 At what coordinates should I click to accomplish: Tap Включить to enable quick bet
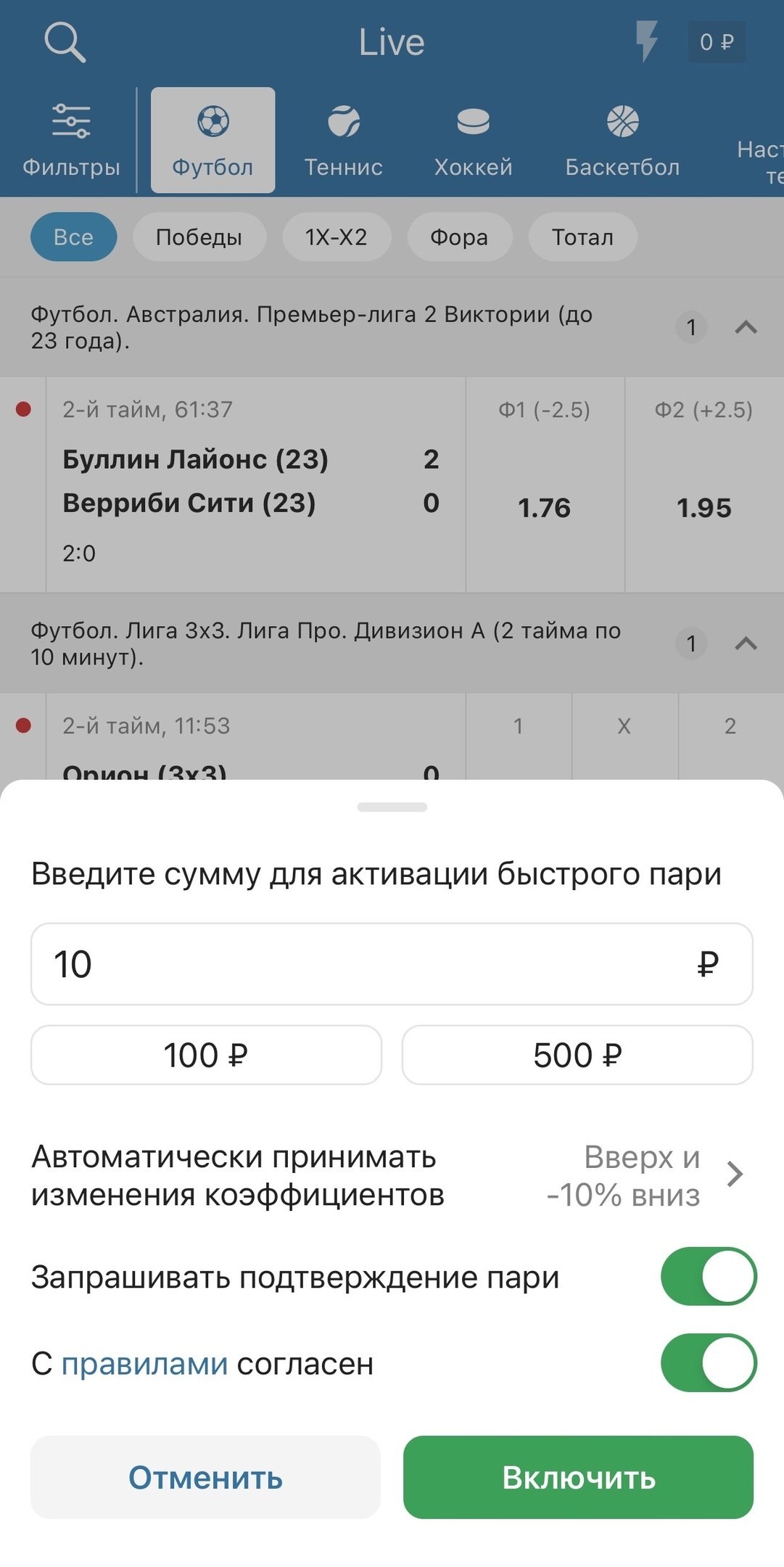[578, 1478]
